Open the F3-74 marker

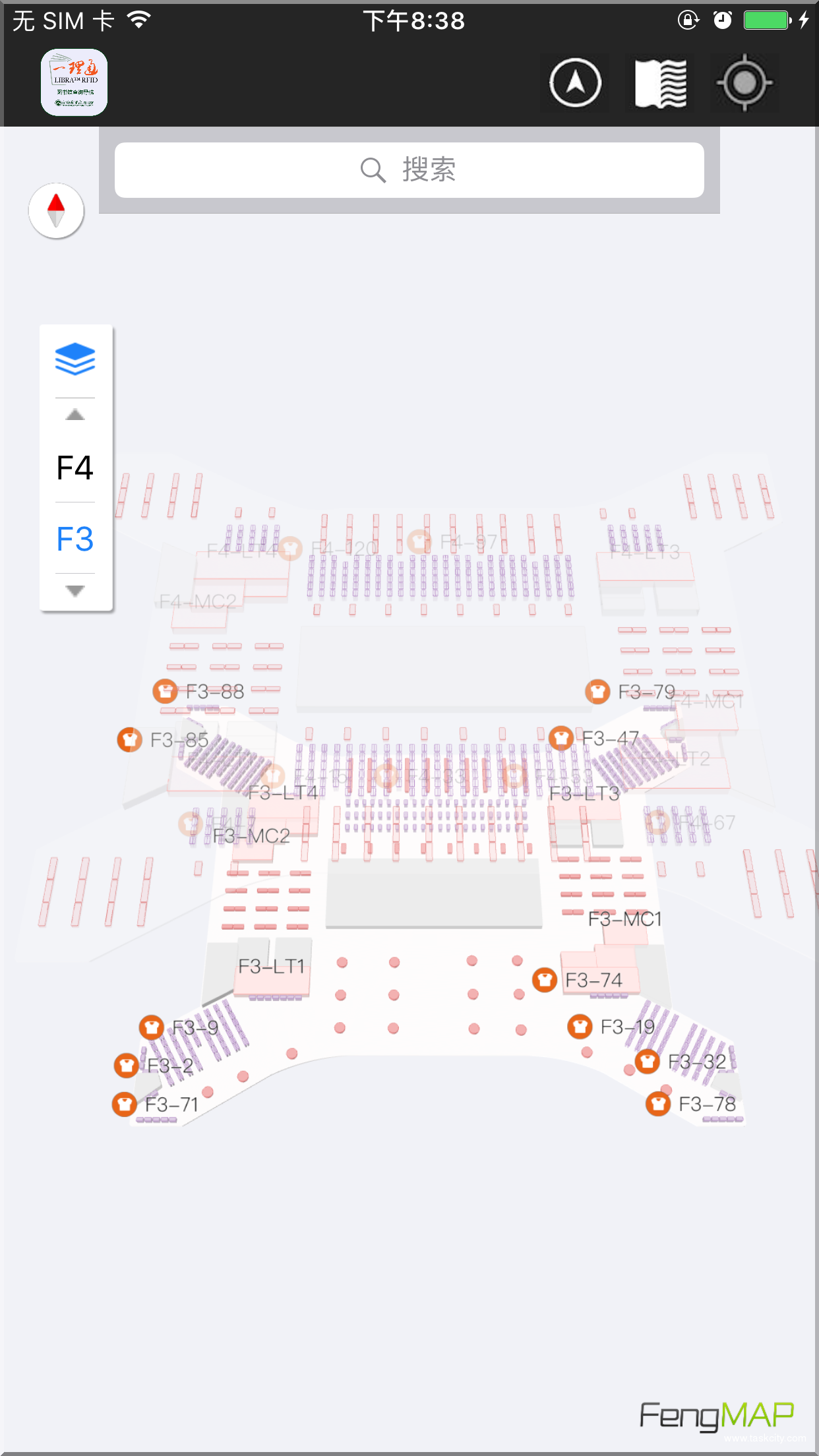(x=545, y=980)
